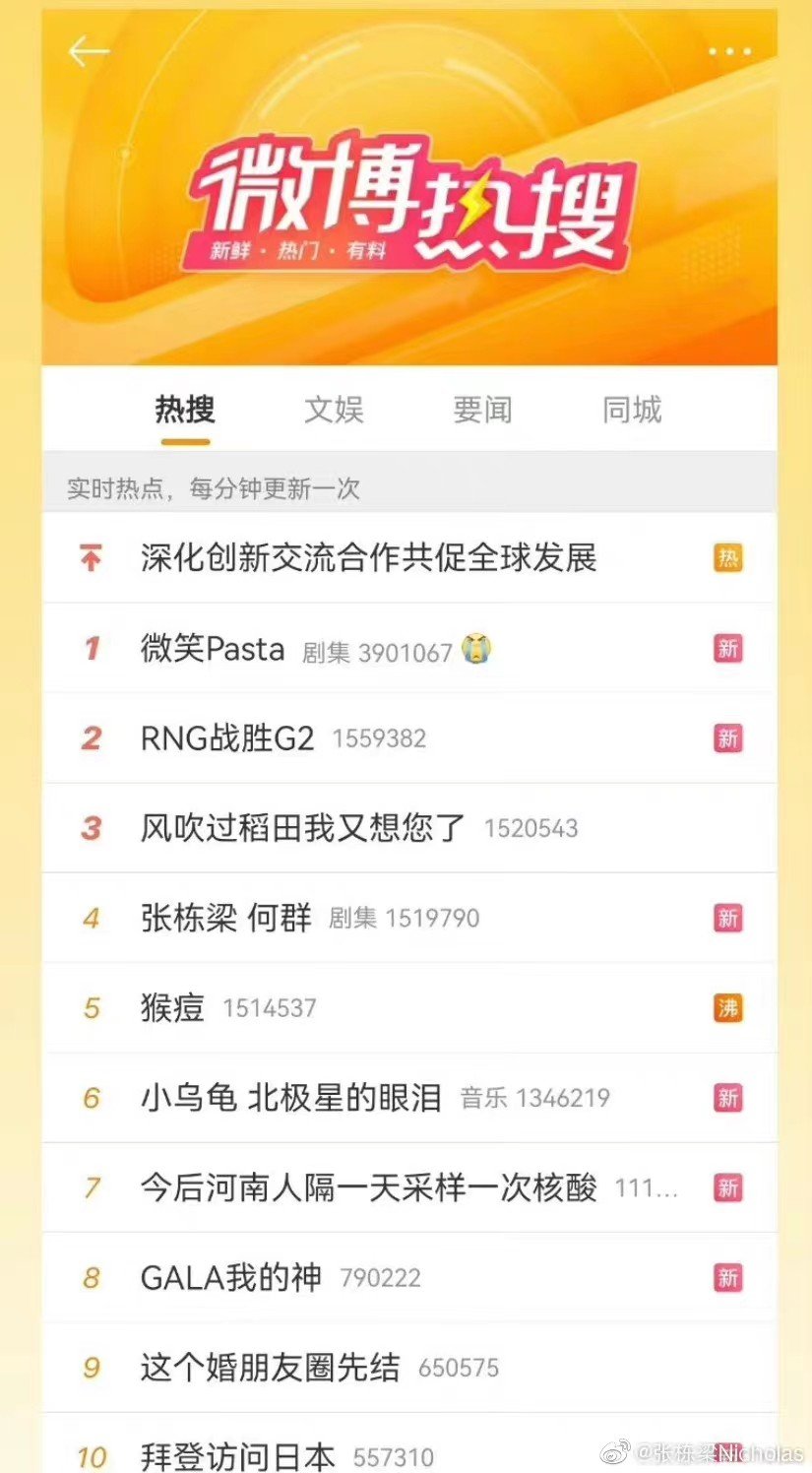Screen dimensions: 812x1473
Task: Go back using the arrow icon
Action: pos(89,51)
